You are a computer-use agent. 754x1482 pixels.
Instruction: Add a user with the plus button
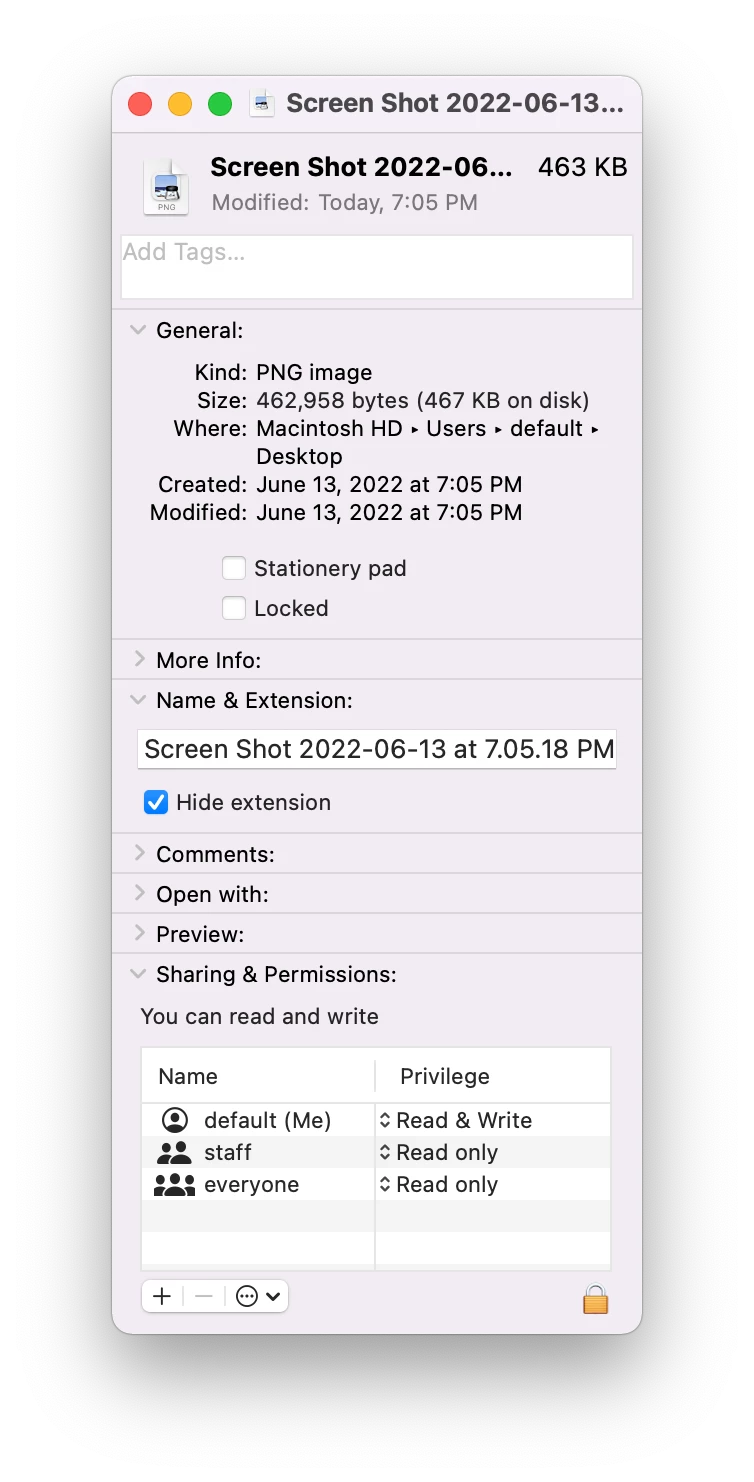162,1297
